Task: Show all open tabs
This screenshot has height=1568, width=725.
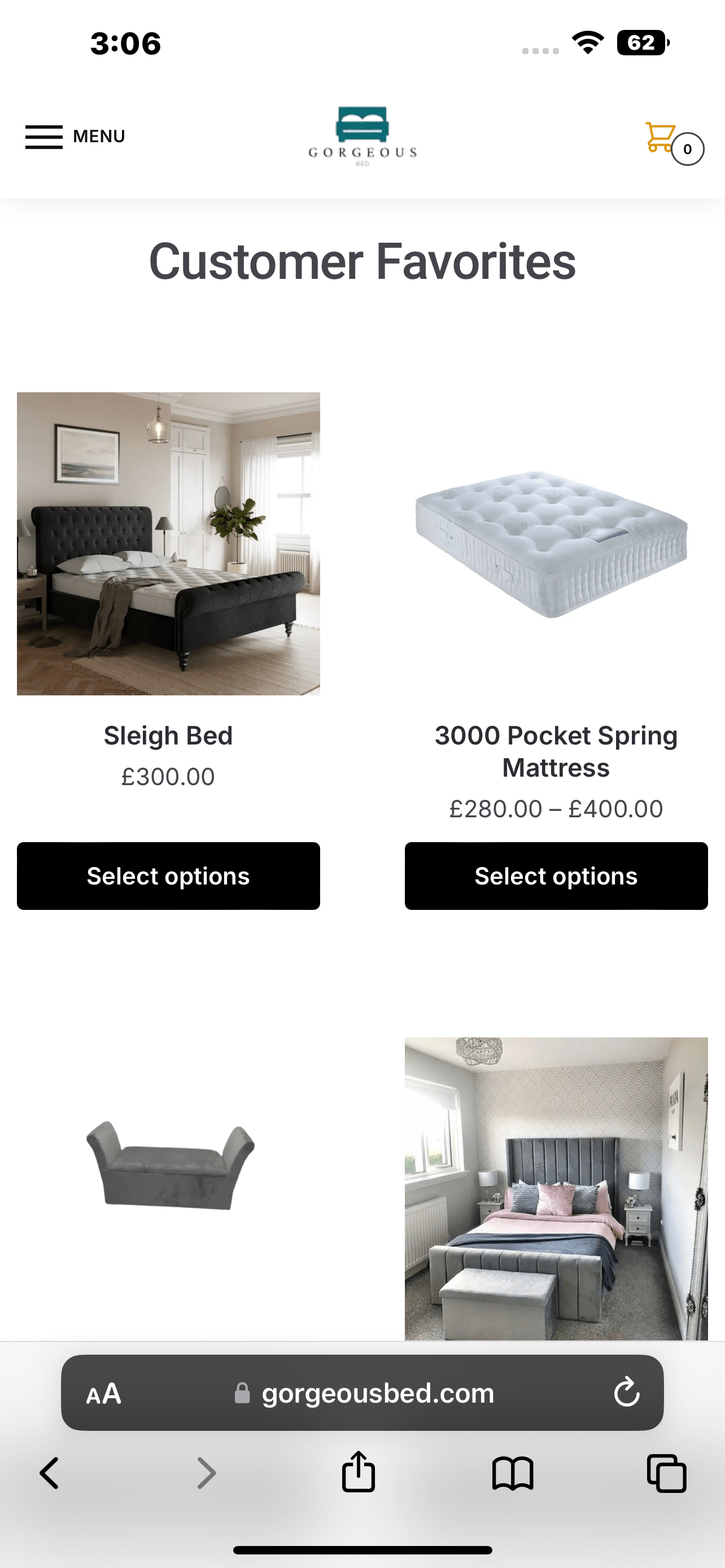Action: [x=667, y=1473]
